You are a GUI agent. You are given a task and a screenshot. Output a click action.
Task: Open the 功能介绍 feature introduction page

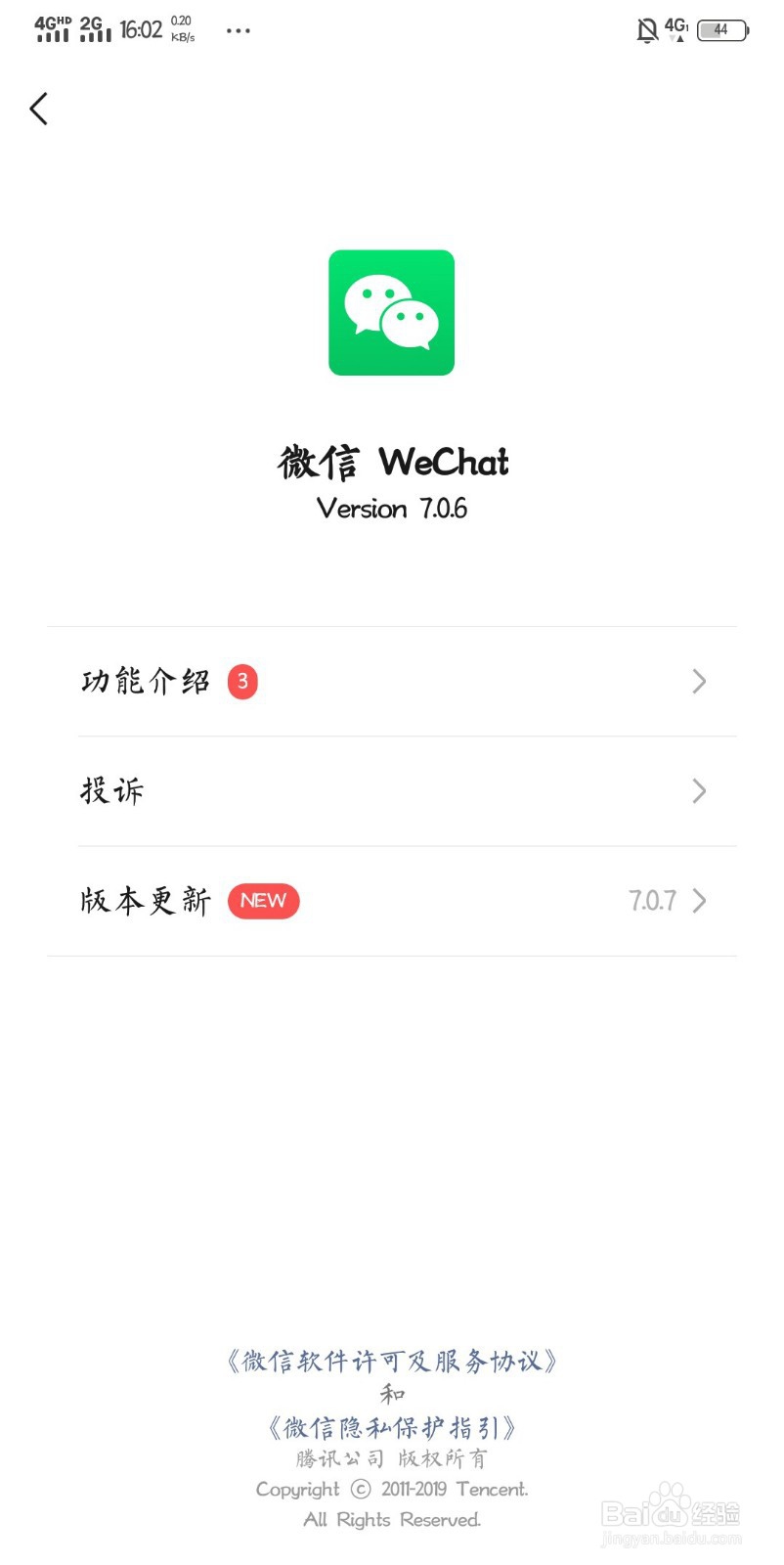coord(147,682)
